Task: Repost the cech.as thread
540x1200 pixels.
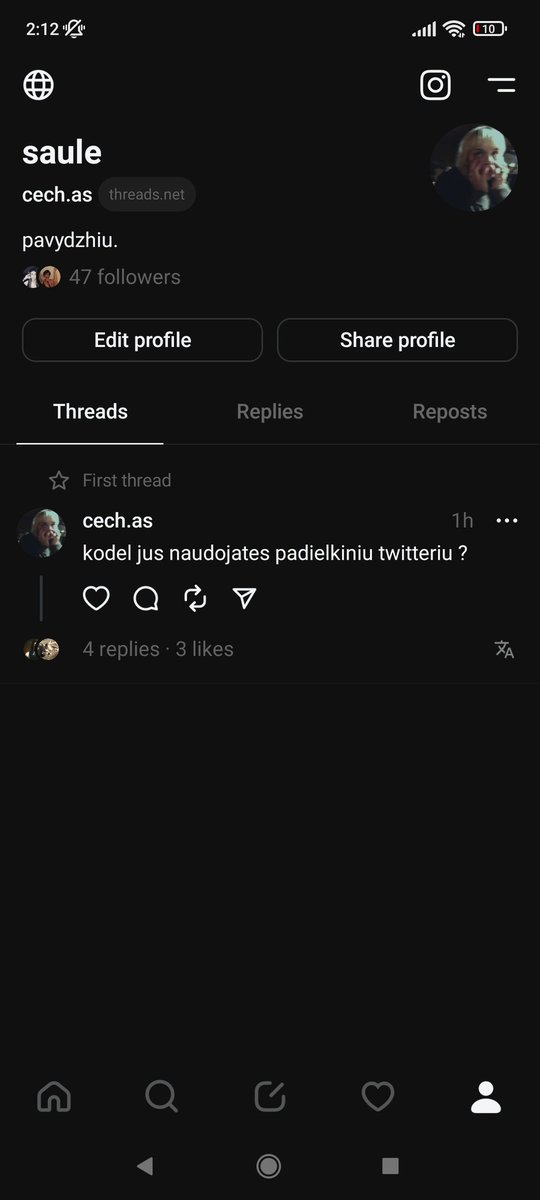Action: tap(195, 598)
